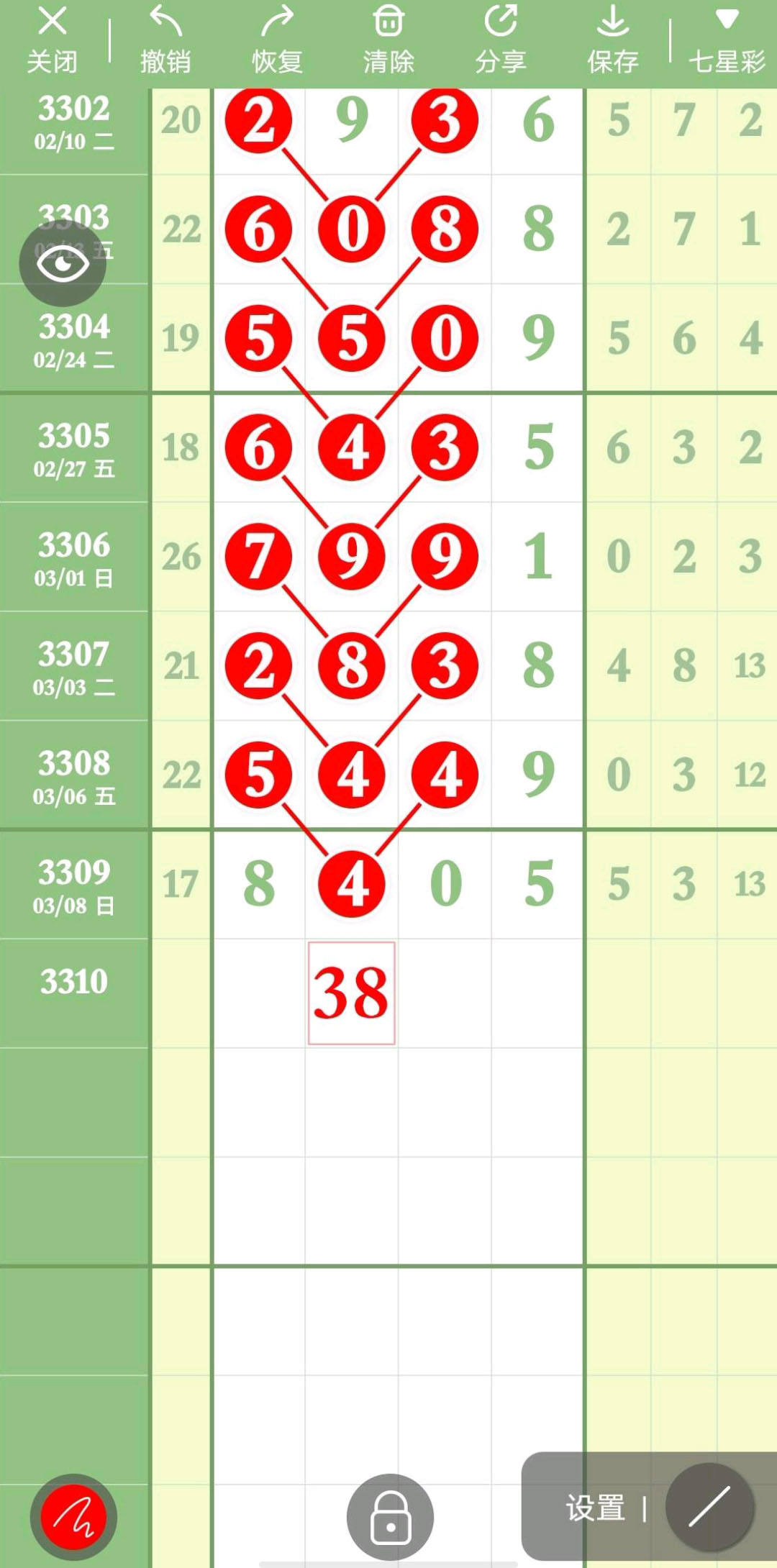Redo the mark with 恢复
This screenshot has height=1568, width=777.
(x=277, y=40)
